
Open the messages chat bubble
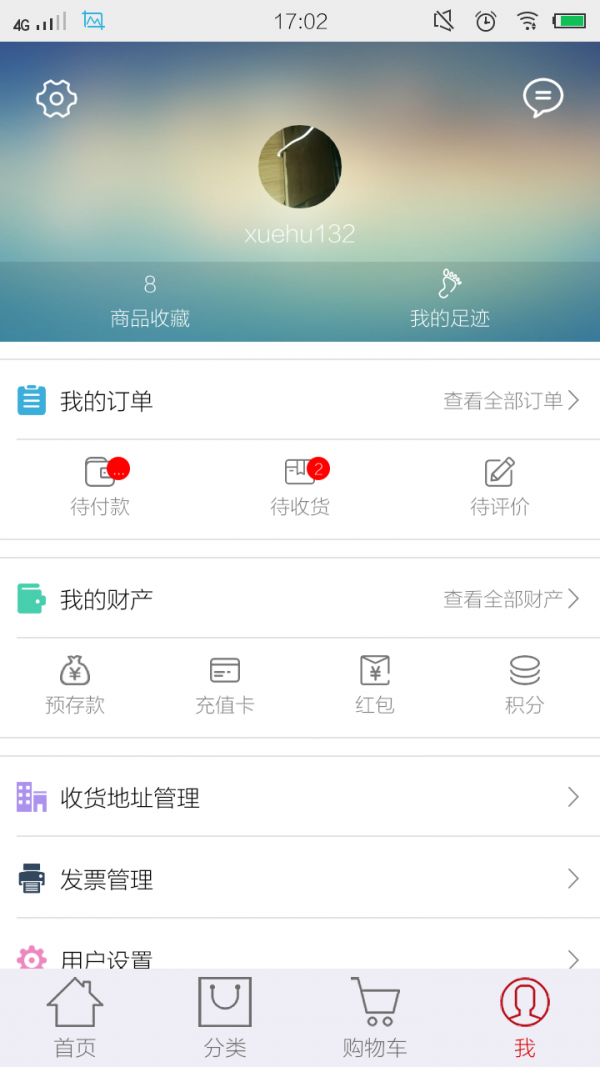[543, 98]
